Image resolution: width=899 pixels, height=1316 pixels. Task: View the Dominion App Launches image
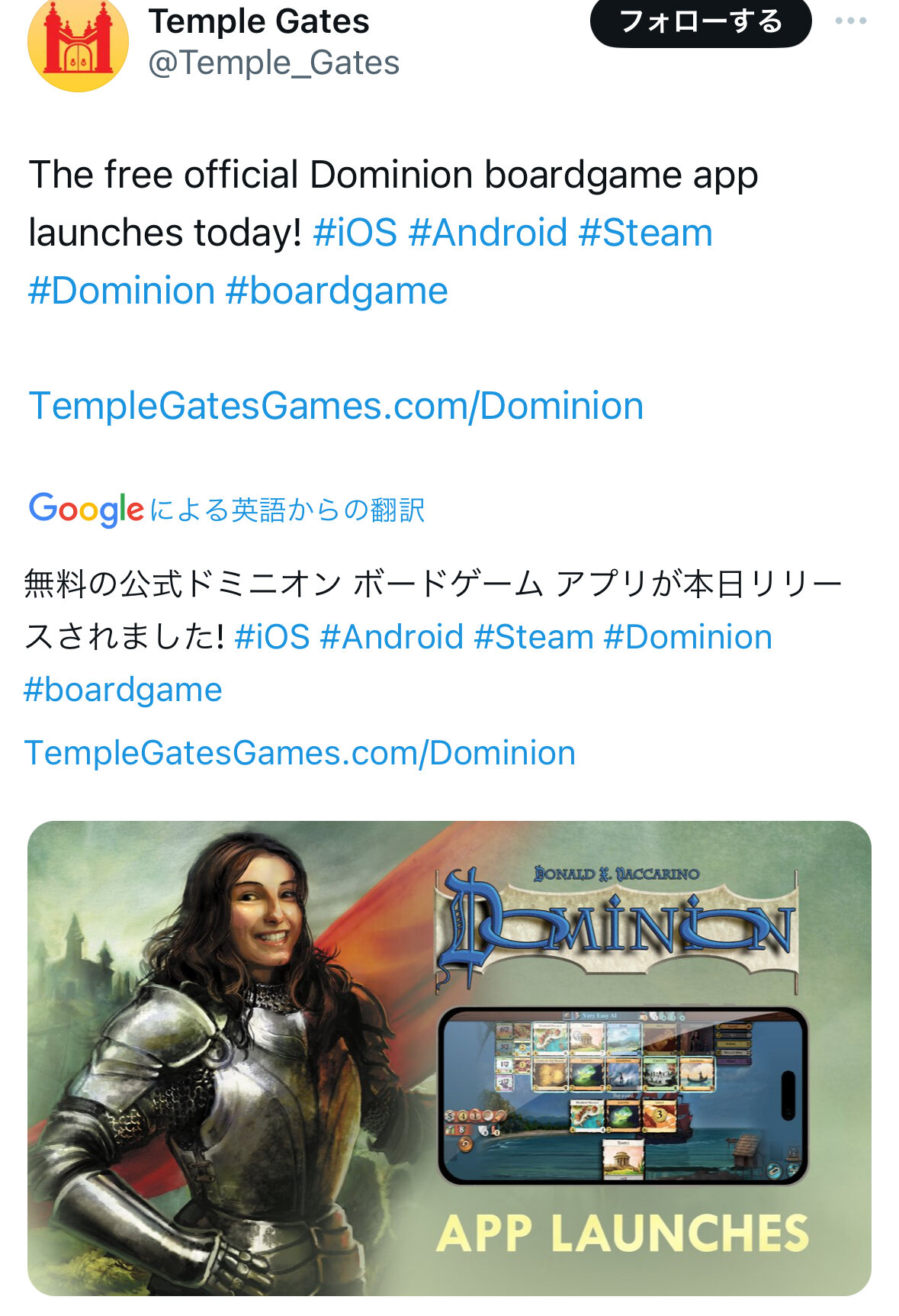click(x=449, y=1057)
